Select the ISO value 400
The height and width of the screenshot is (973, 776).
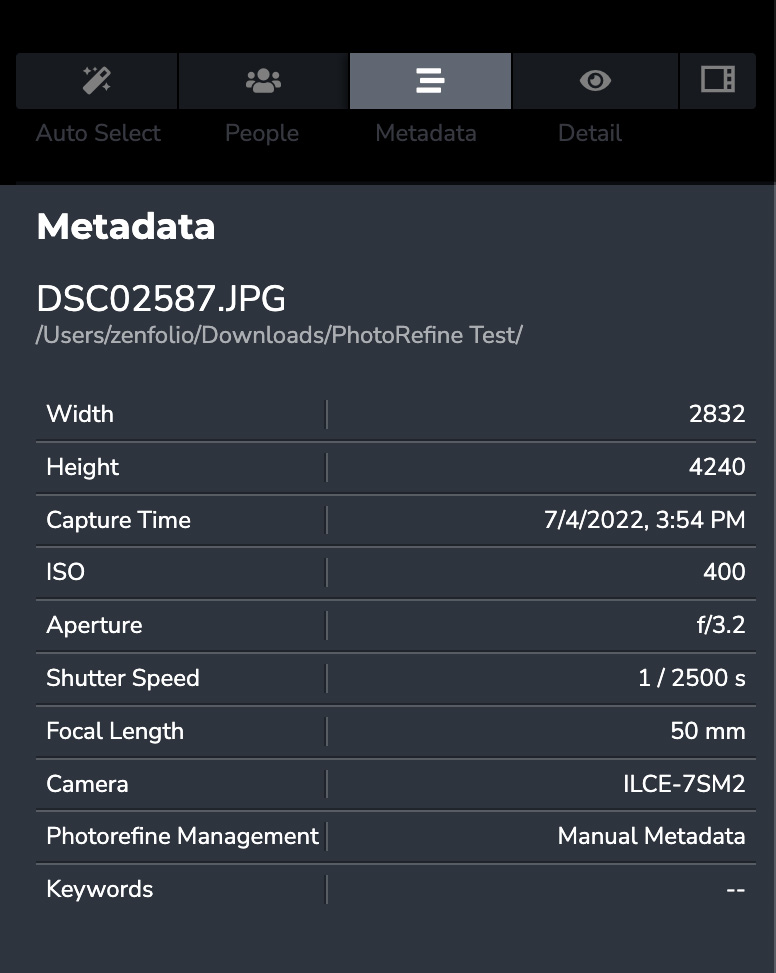point(723,572)
